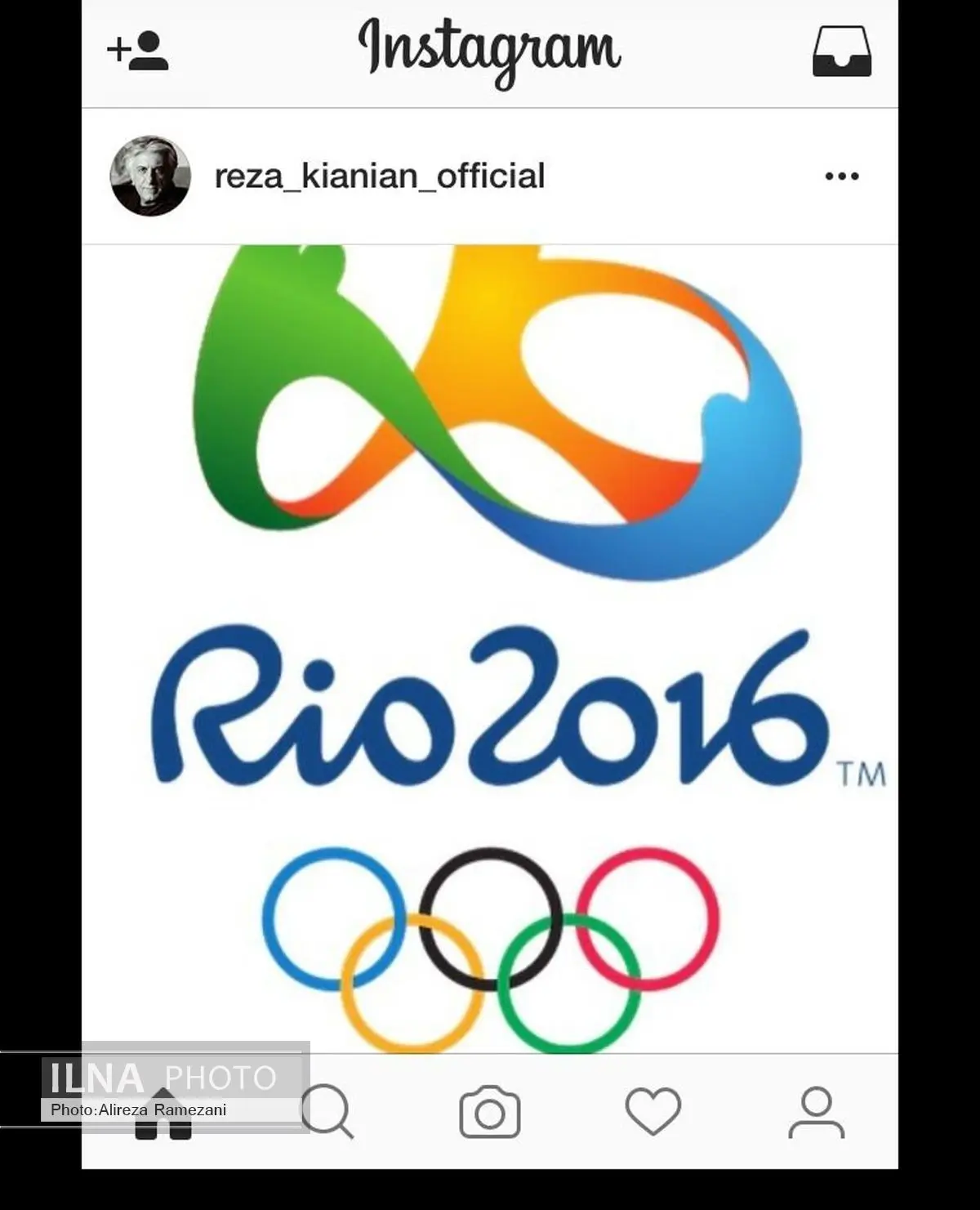Open the discover people icon
This screenshot has height=1210, width=980.
(x=138, y=51)
